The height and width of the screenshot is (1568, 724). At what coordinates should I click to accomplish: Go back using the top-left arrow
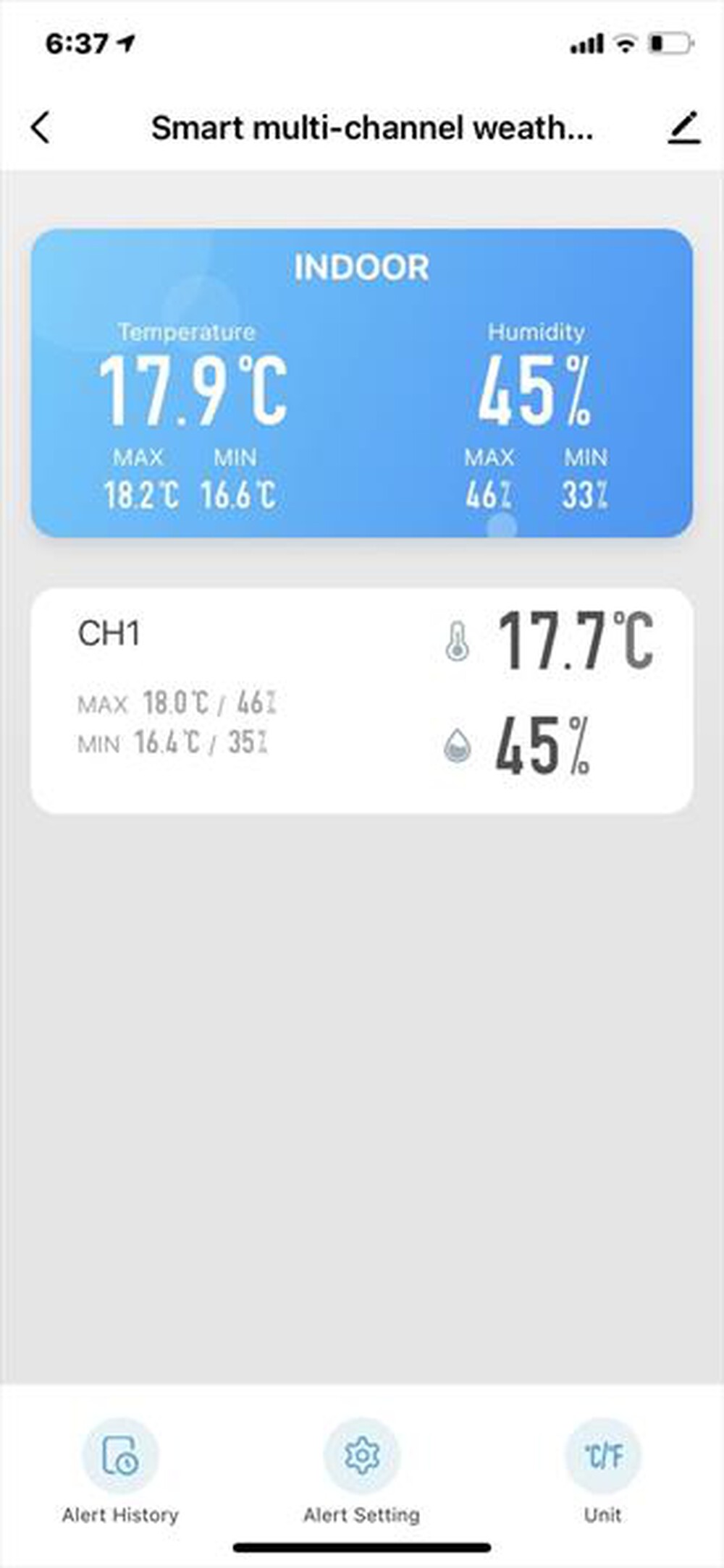41,127
